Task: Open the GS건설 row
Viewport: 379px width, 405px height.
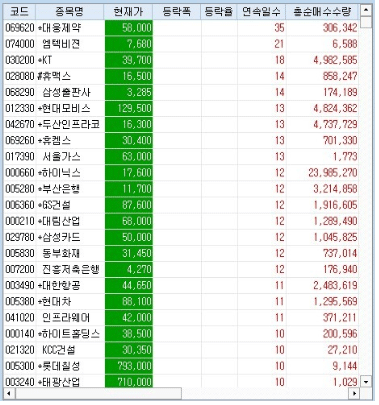Action: (x=181, y=205)
